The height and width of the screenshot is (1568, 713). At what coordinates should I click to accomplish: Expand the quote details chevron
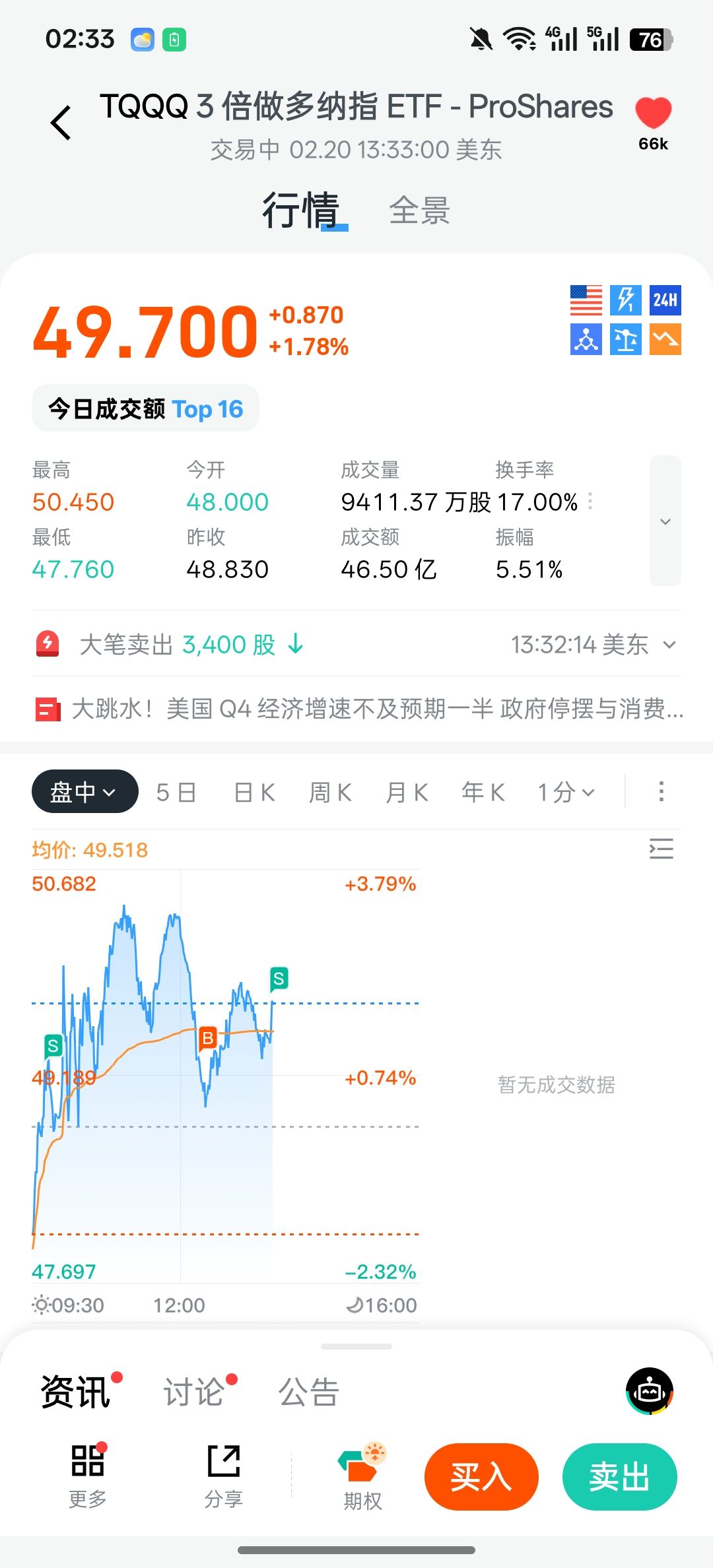(x=665, y=521)
